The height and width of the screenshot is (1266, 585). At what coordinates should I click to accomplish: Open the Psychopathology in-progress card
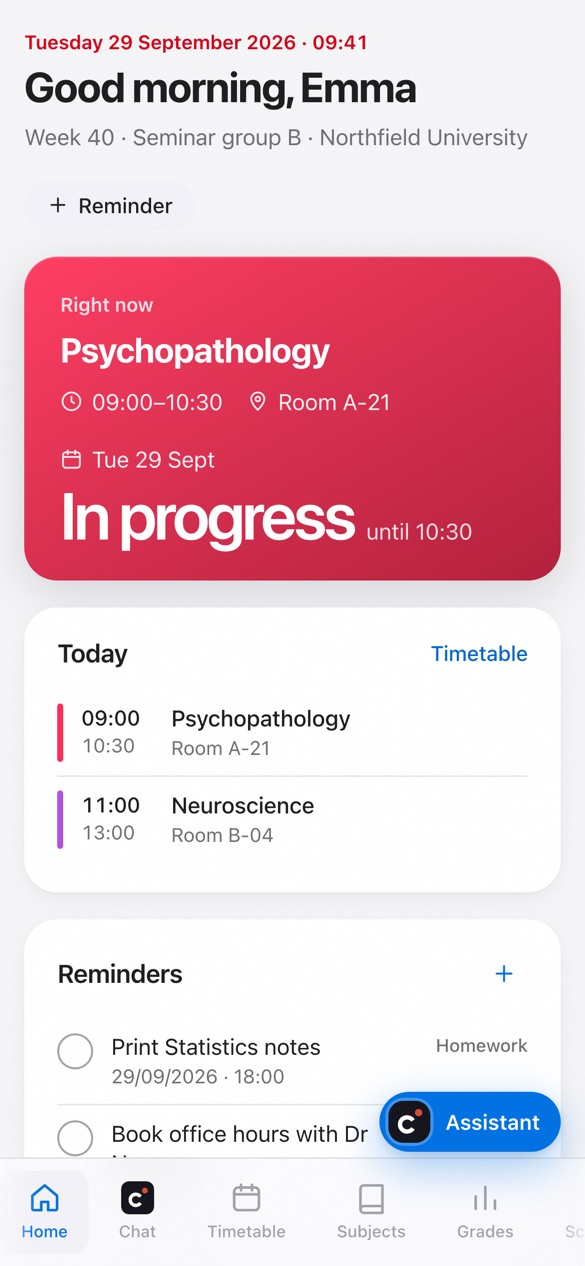(x=292, y=419)
